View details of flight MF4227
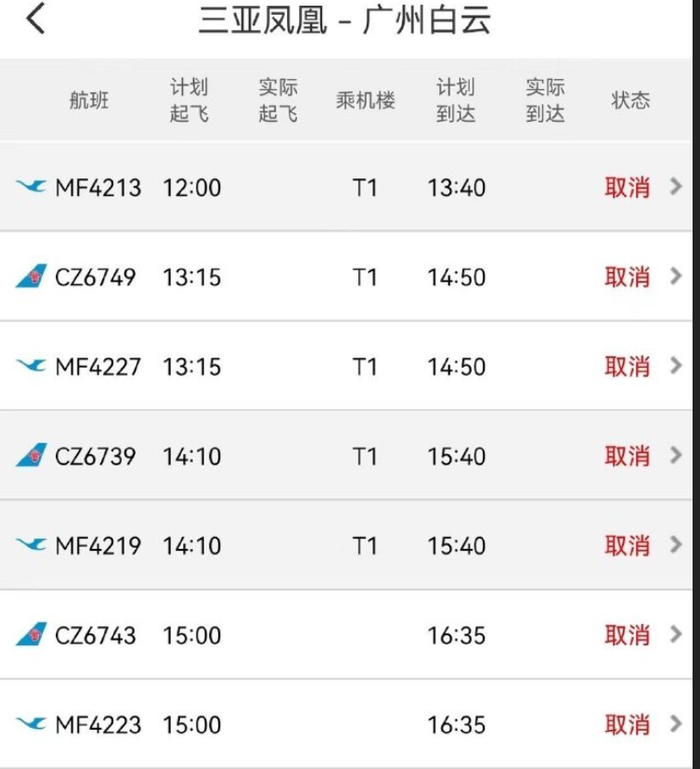 tap(346, 366)
